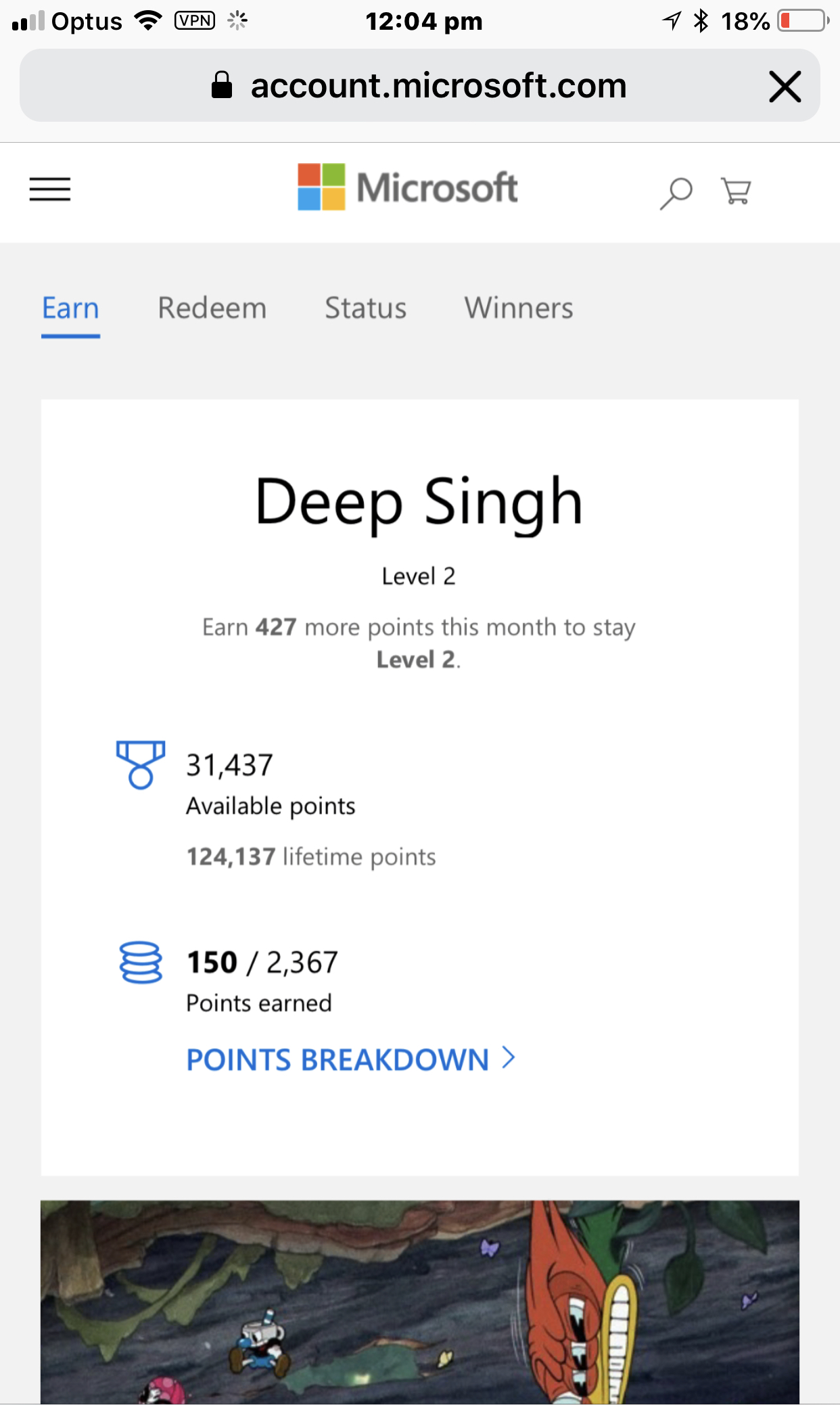
Task: Click the Deep Singh profile name
Action: coord(419,502)
